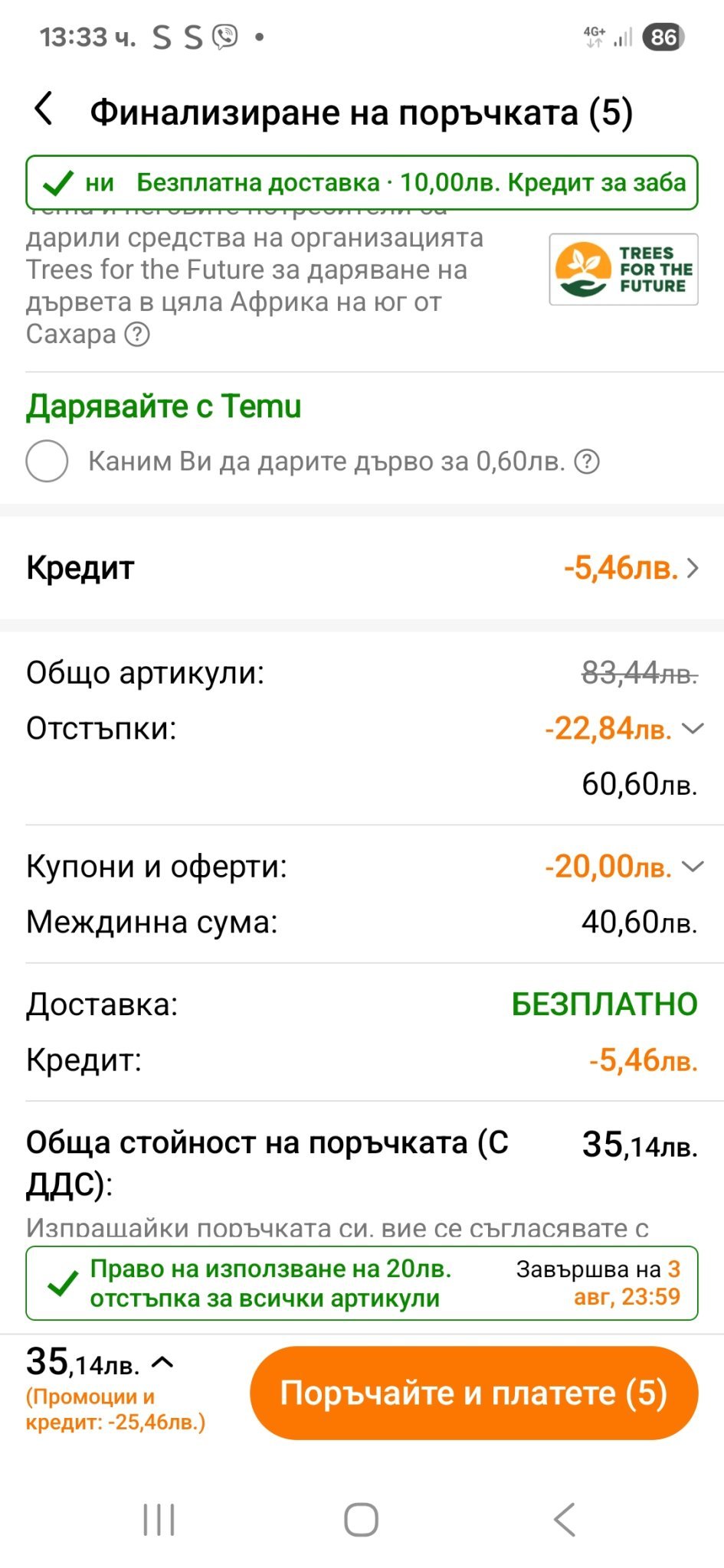The height and width of the screenshot is (1568, 724).
Task: Expand the Отстъпки -22,84лв. breakdown
Action: [693, 728]
